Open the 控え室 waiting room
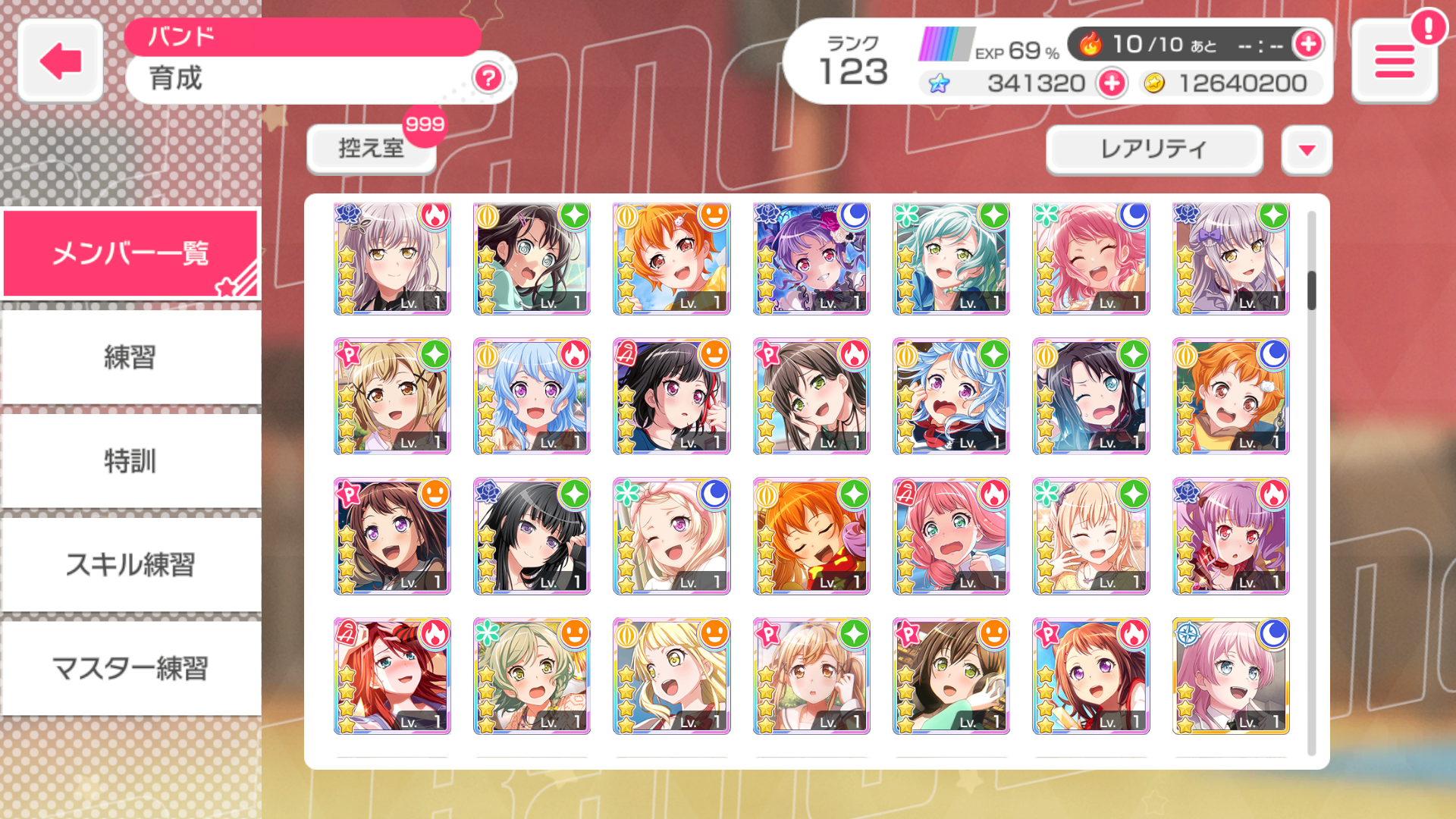This screenshot has height=819, width=1456. point(371,148)
